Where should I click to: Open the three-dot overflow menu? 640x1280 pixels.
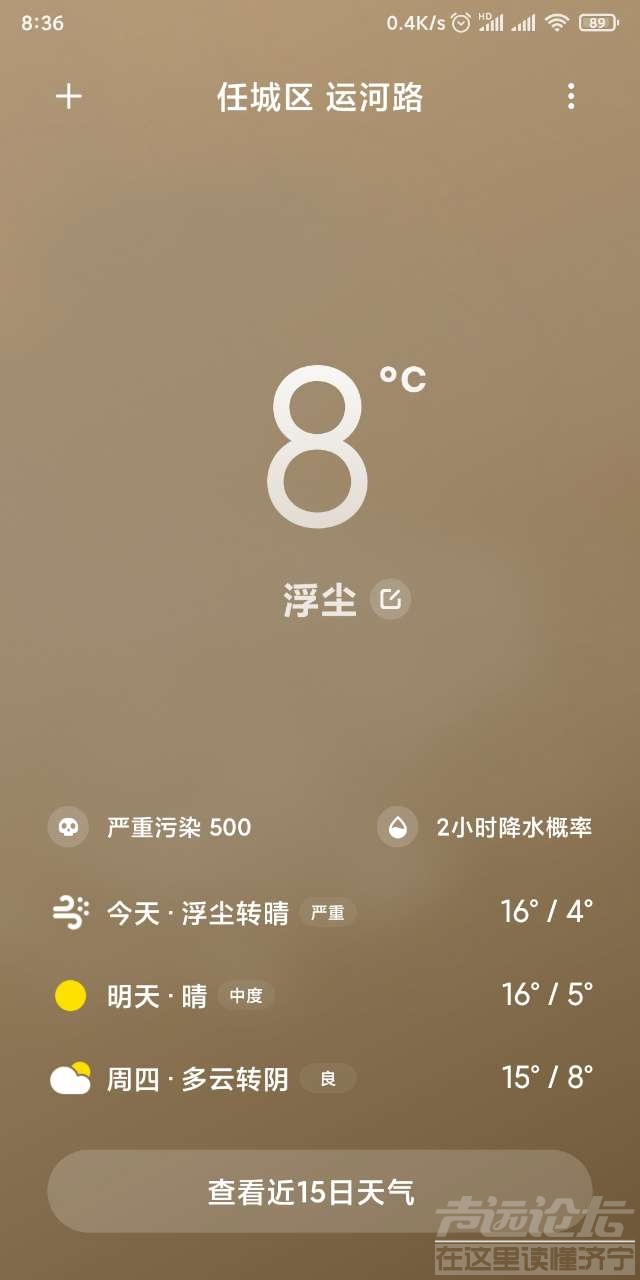coord(571,96)
